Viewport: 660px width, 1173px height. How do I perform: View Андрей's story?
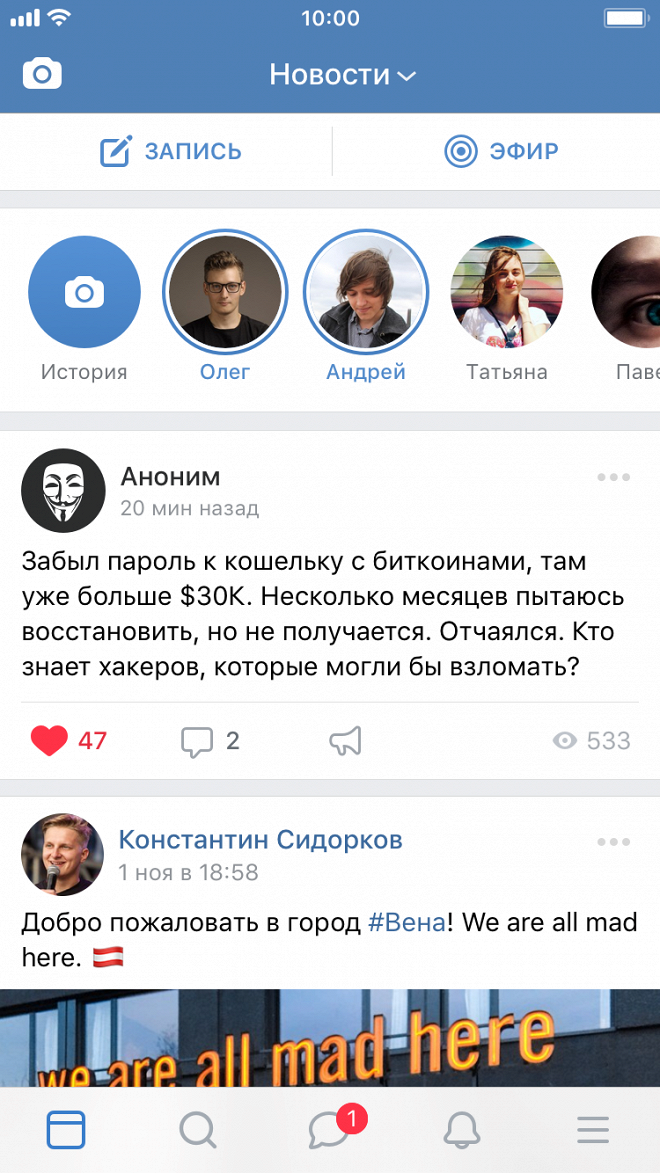click(x=366, y=292)
